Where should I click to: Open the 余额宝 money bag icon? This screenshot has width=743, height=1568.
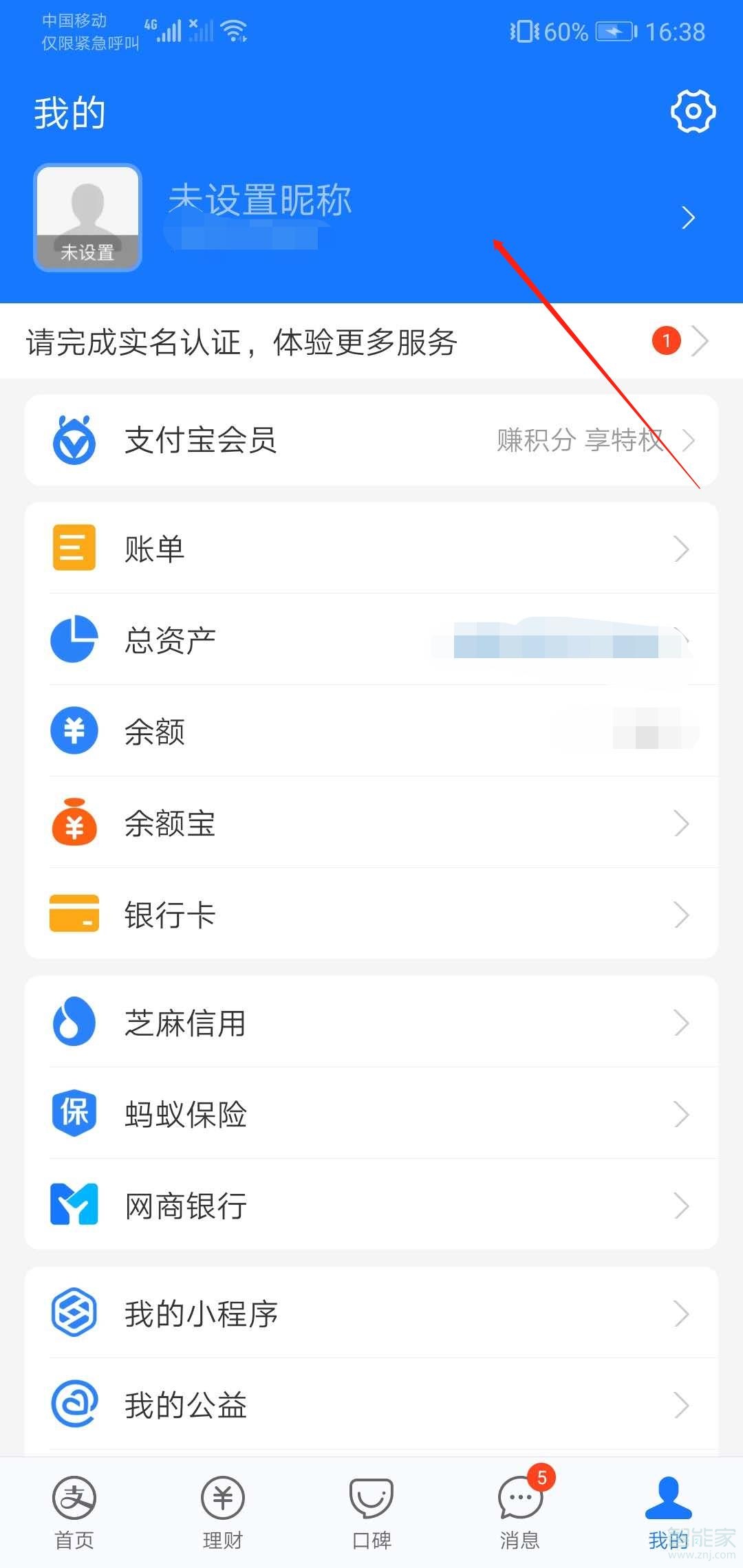pos(74,823)
